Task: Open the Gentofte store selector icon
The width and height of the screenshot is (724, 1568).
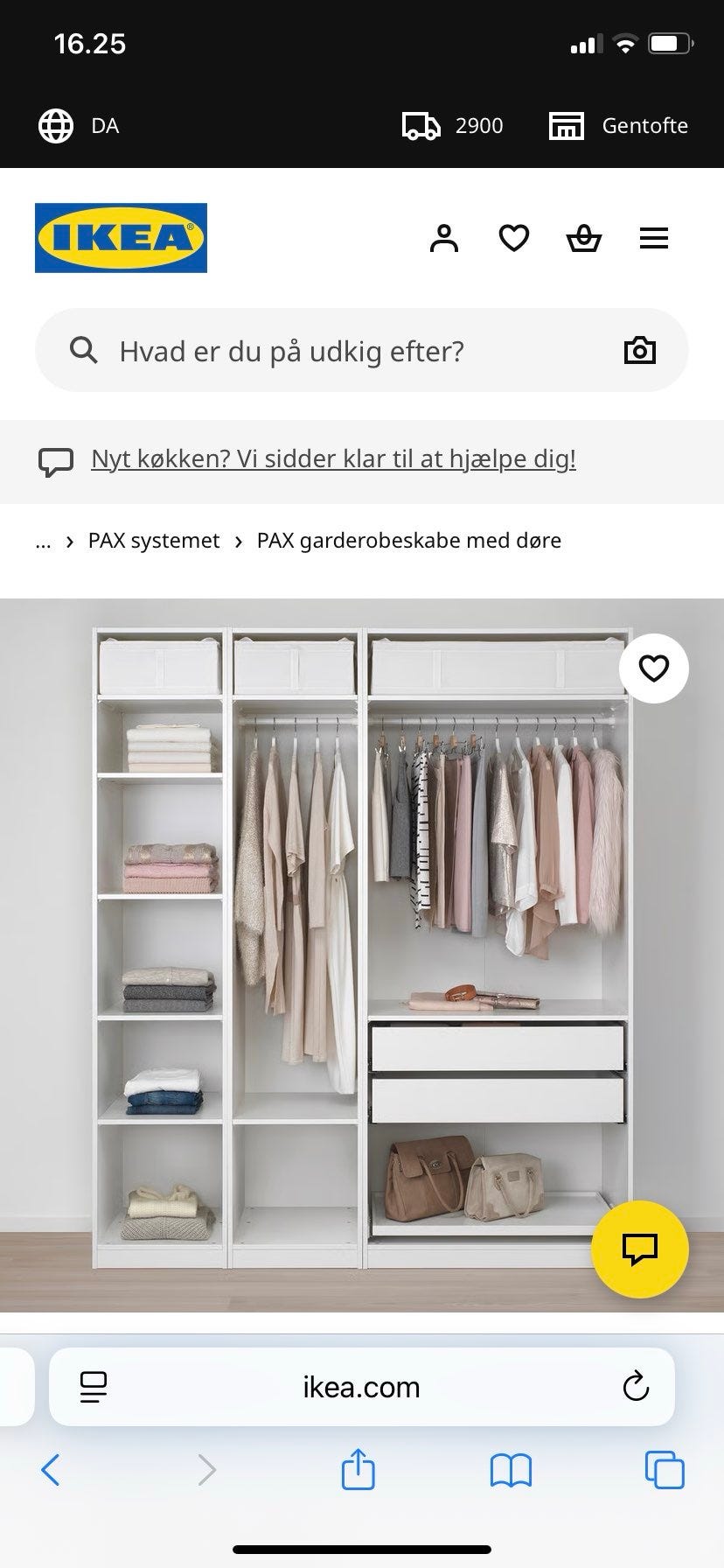Action: coord(566,125)
